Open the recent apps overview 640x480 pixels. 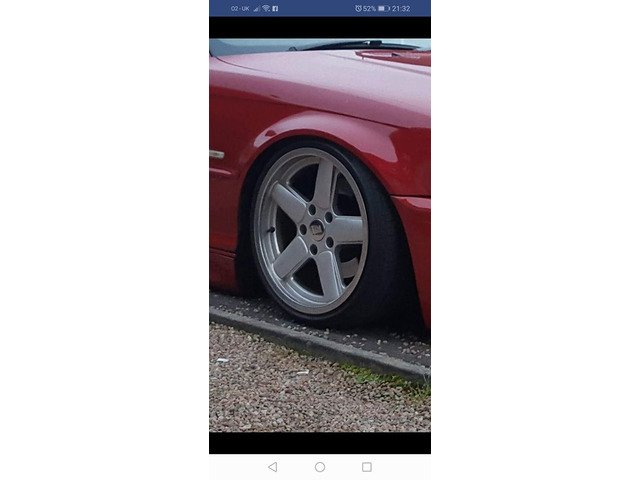click(367, 467)
